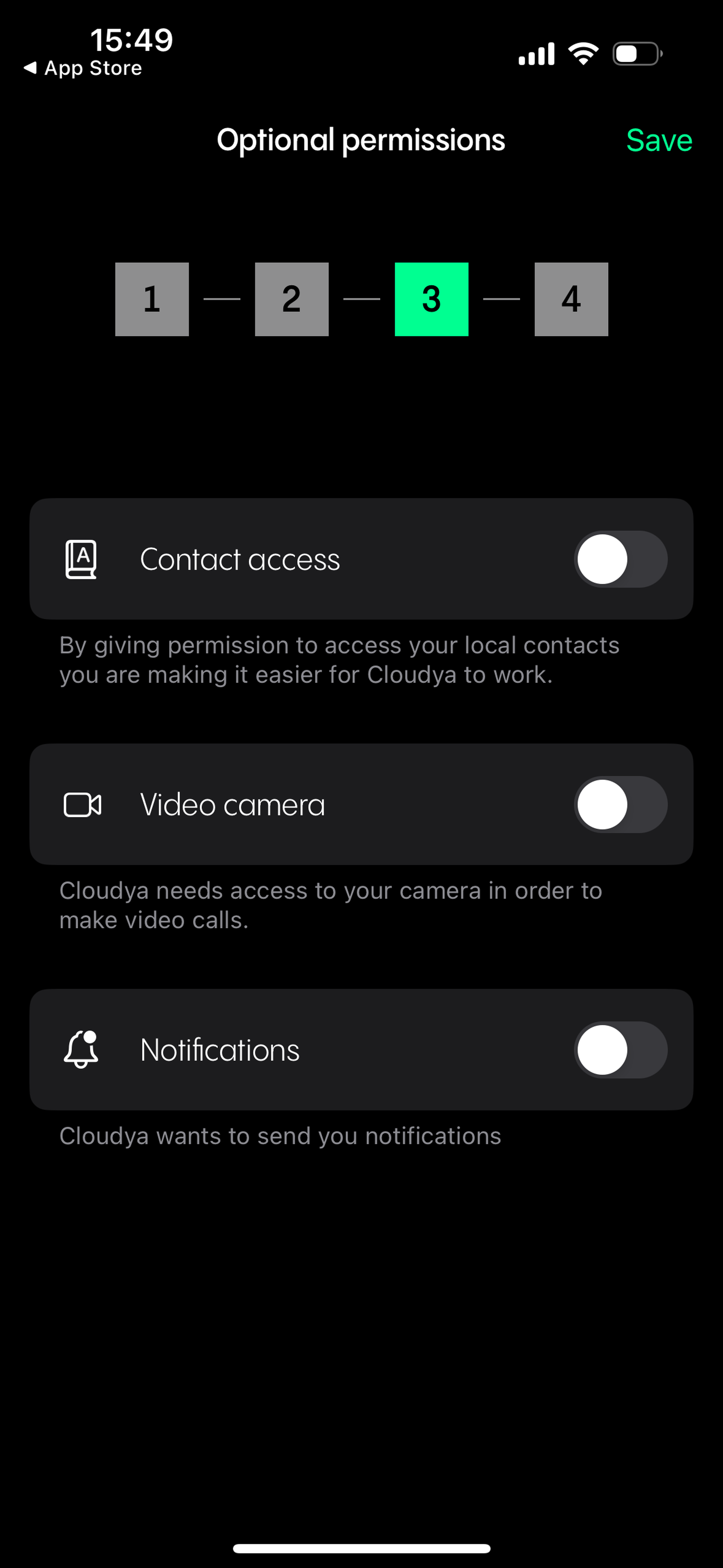Go to step 1 in the progress indicator
Viewport: 723px width, 1568px height.
pyautogui.click(x=152, y=299)
